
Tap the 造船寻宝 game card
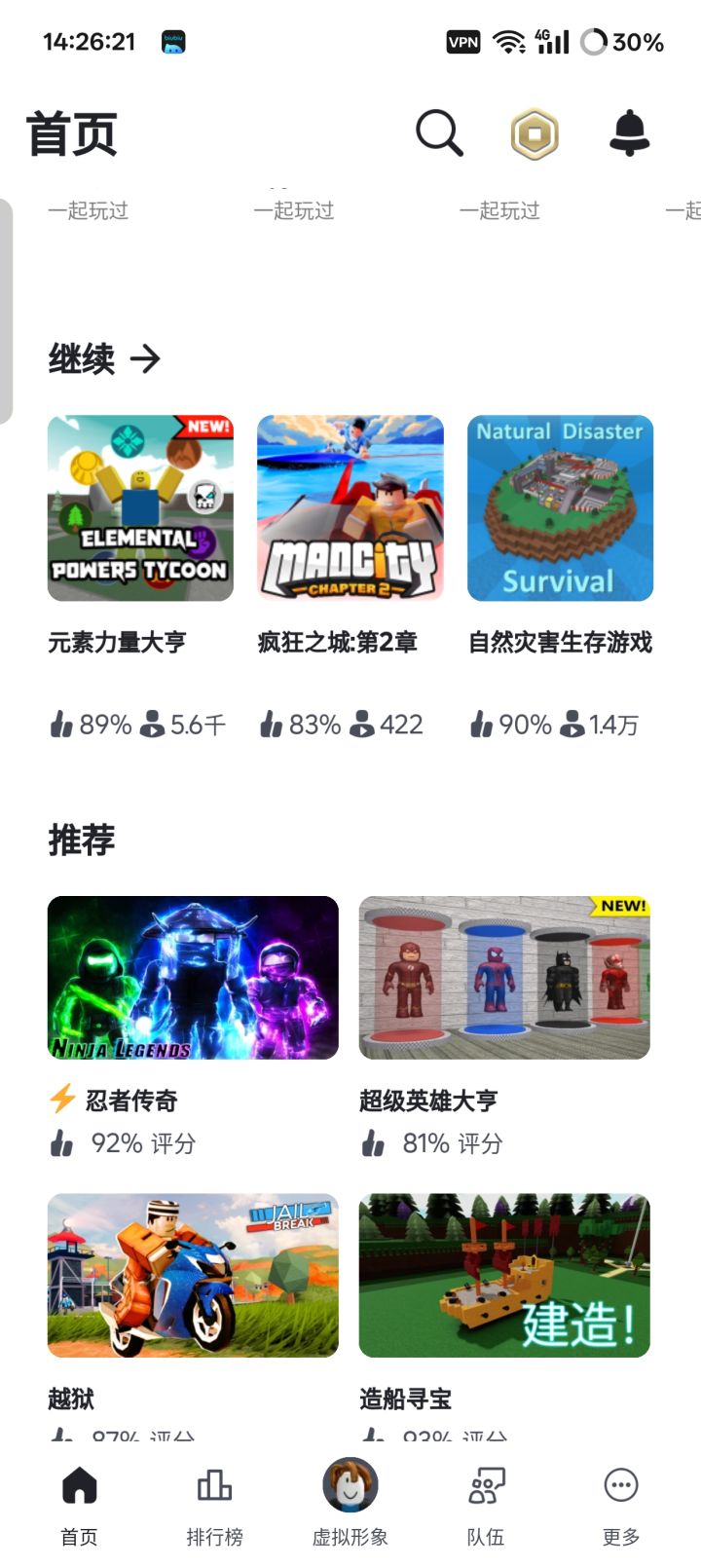(x=504, y=1276)
